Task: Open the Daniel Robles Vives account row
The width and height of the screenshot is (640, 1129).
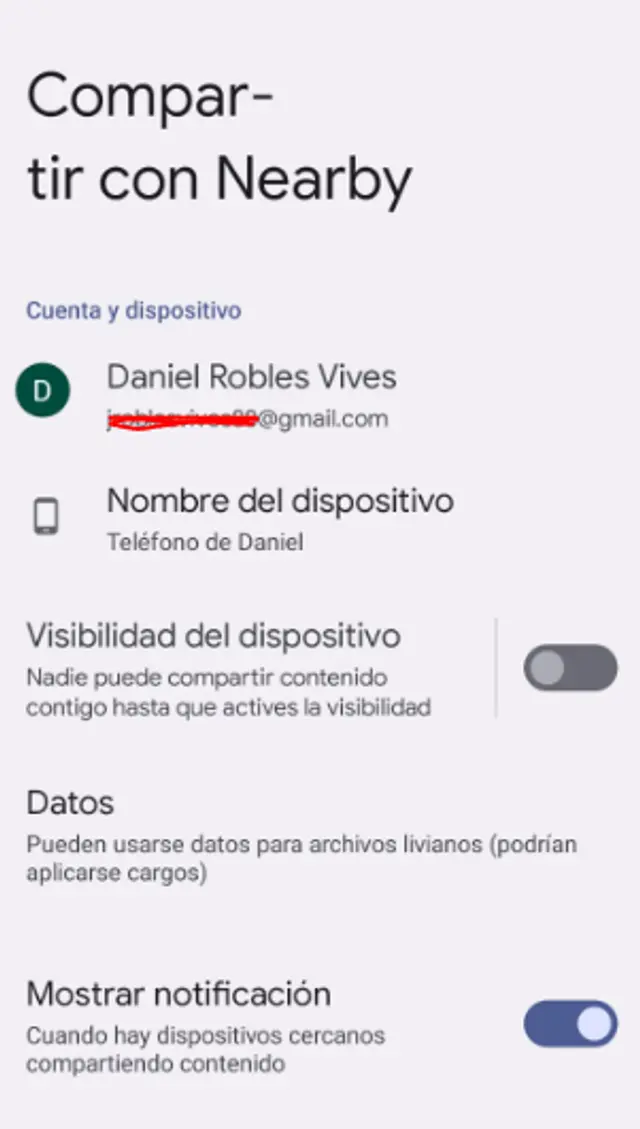Action: (250, 392)
